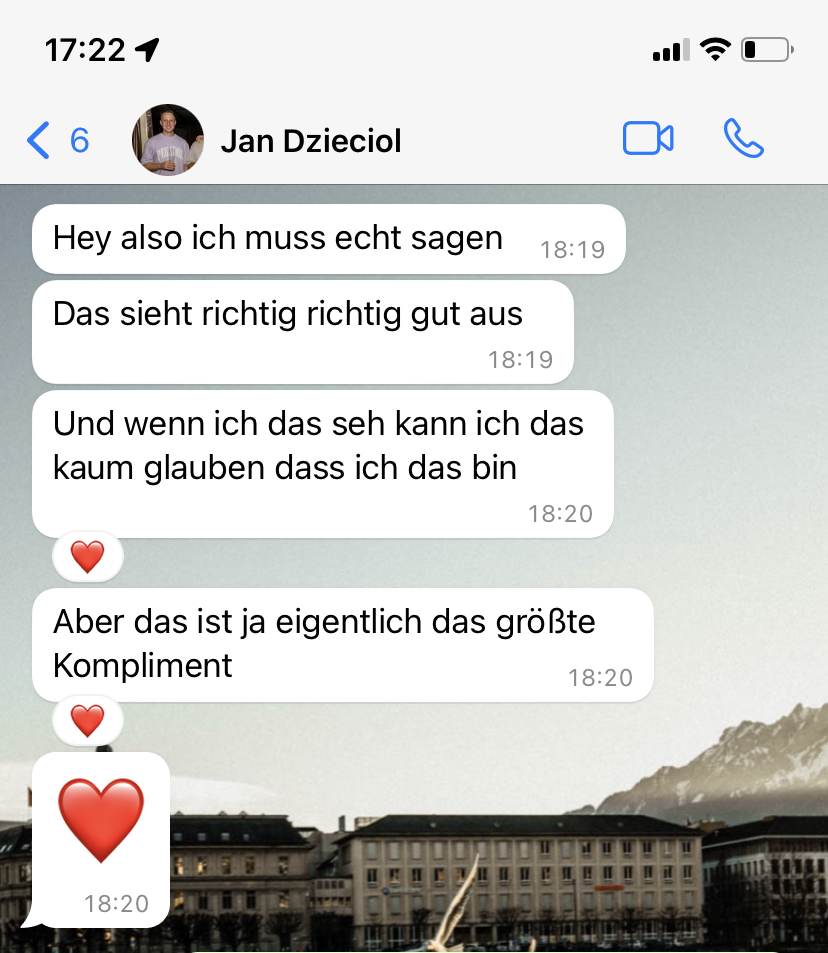Open heart reaction under 'größte Kompliment' message
Screen dimensions: 828x953
88,719
